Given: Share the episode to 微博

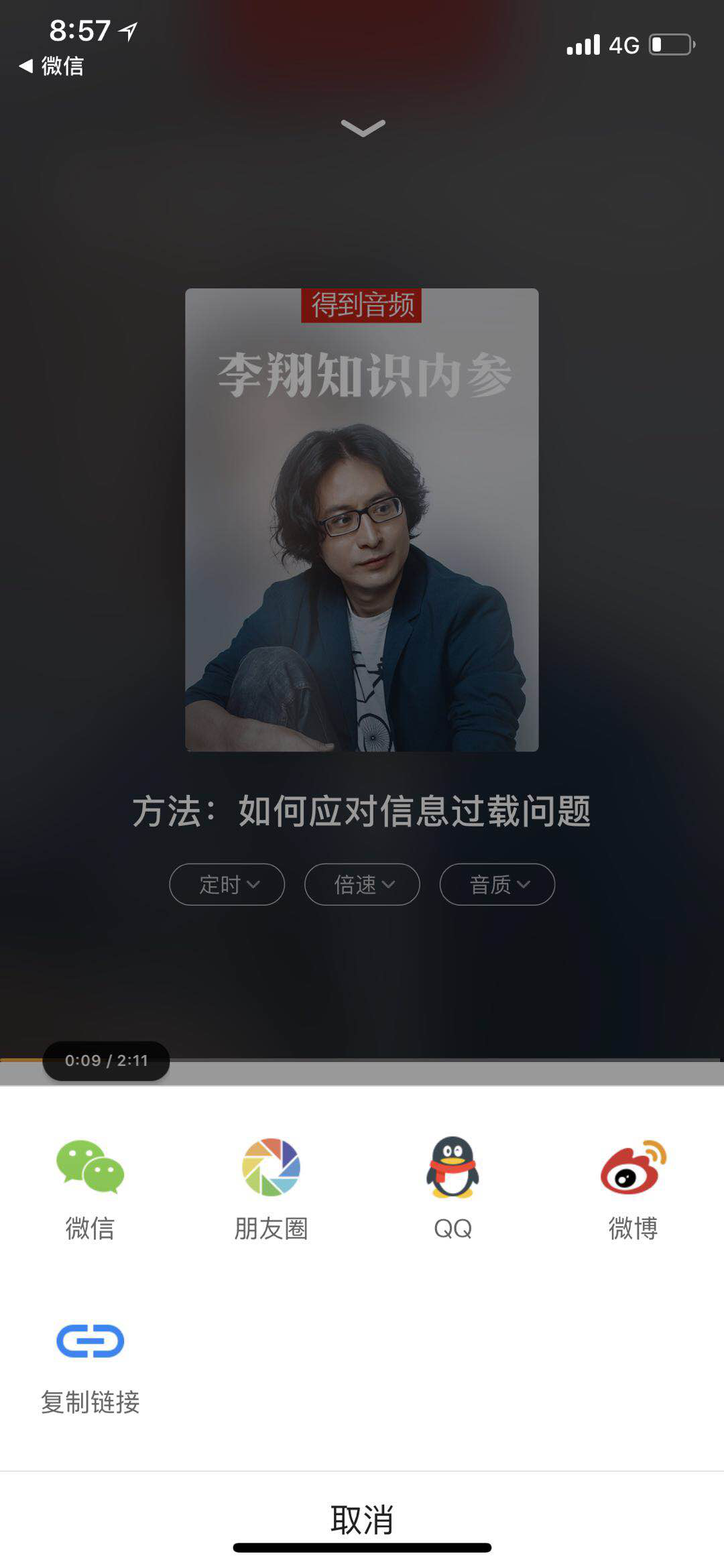Looking at the screenshot, I should pos(633,1183).
